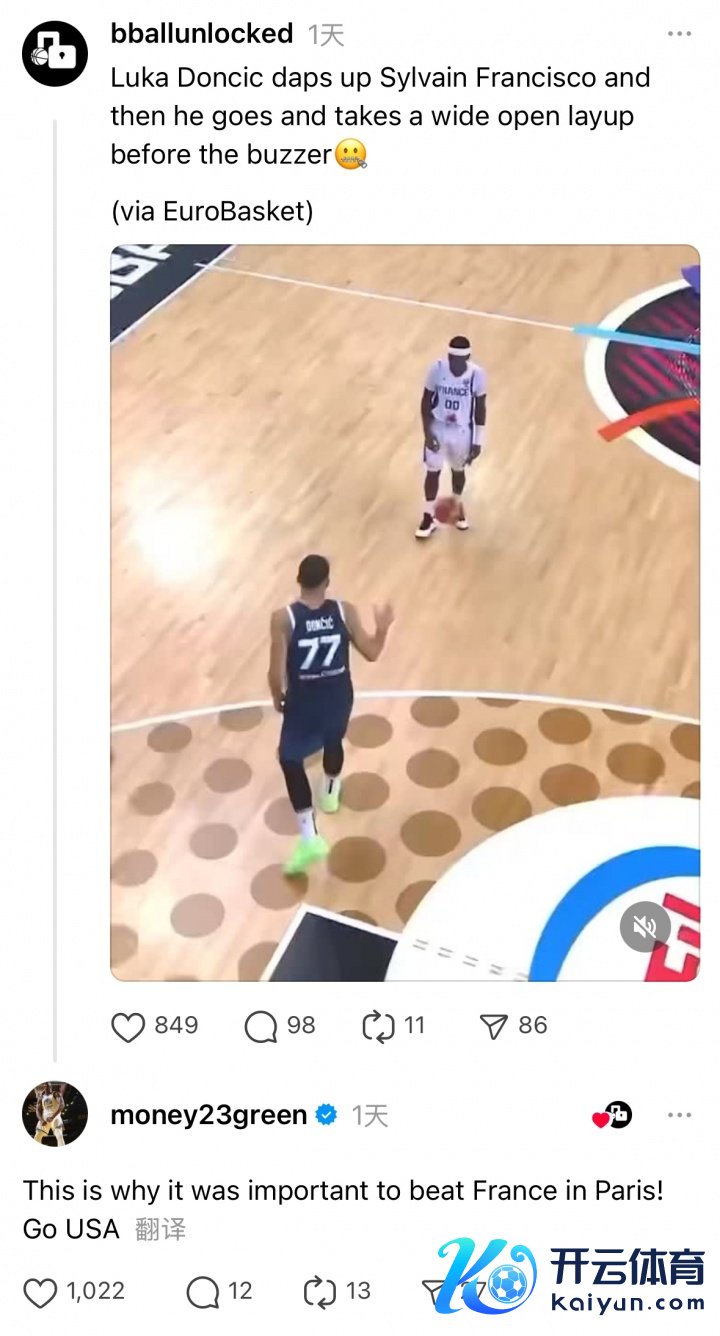The image size is (720, 1336).
Task: Open money23green's profile avatar
Action: 54,1113
